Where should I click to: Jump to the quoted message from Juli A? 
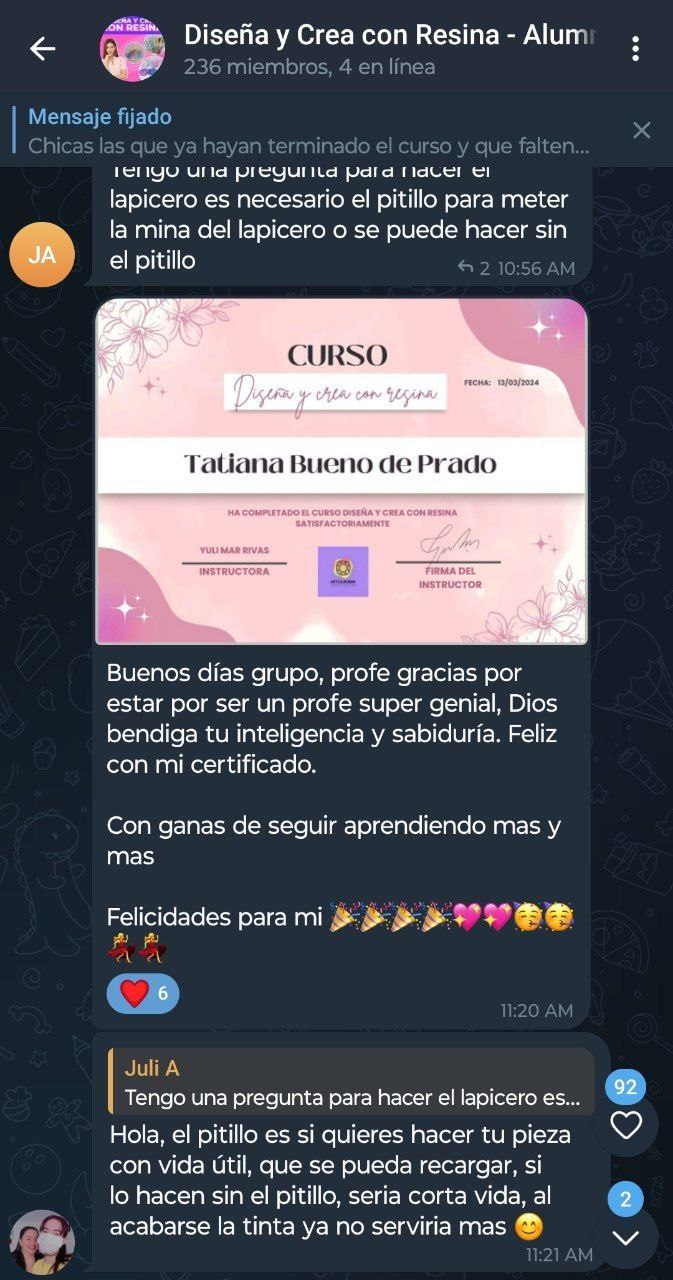point(350,1083)
